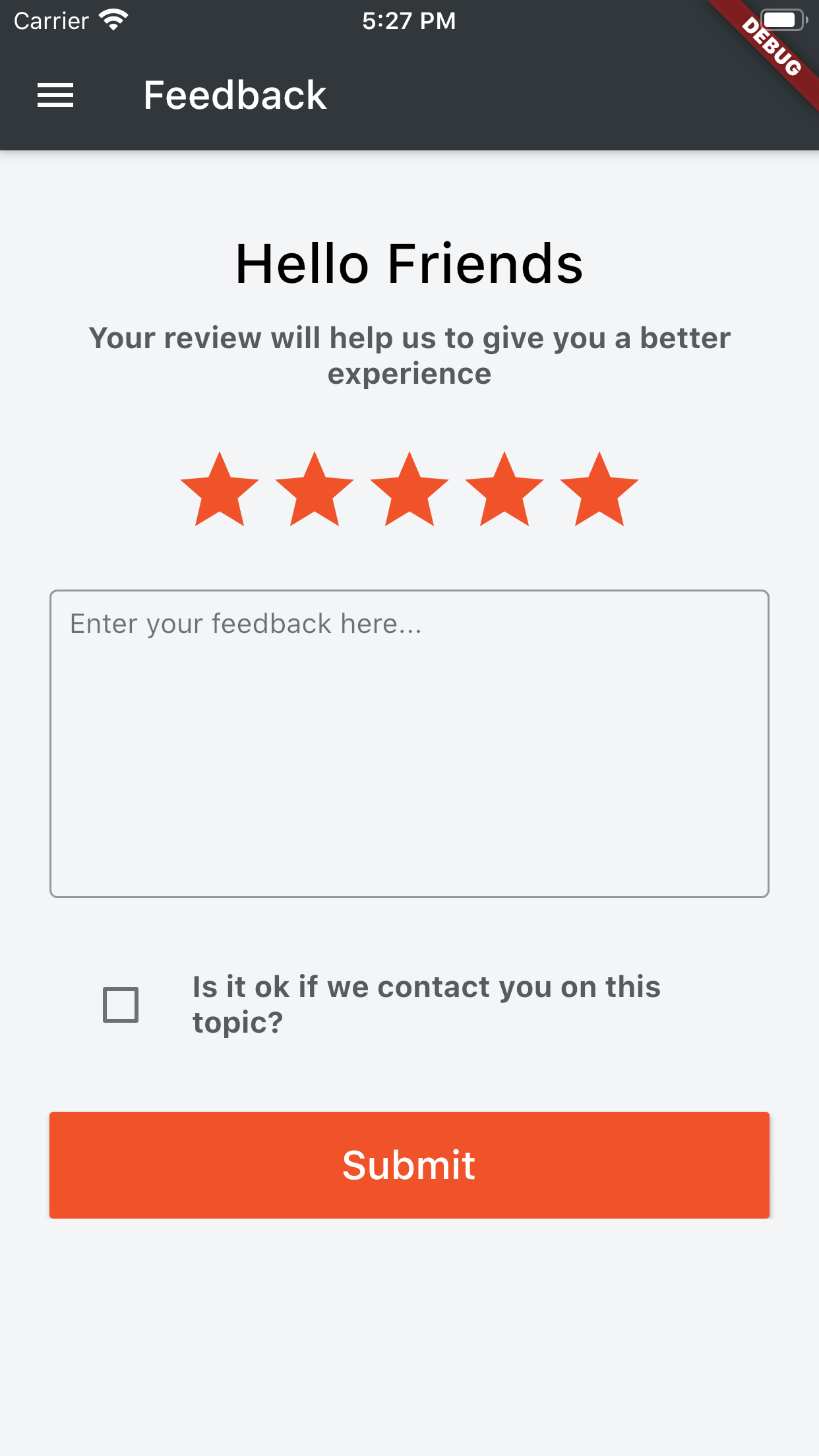Select the second rating star
819x1456 pixels.
tap(315, 489)
